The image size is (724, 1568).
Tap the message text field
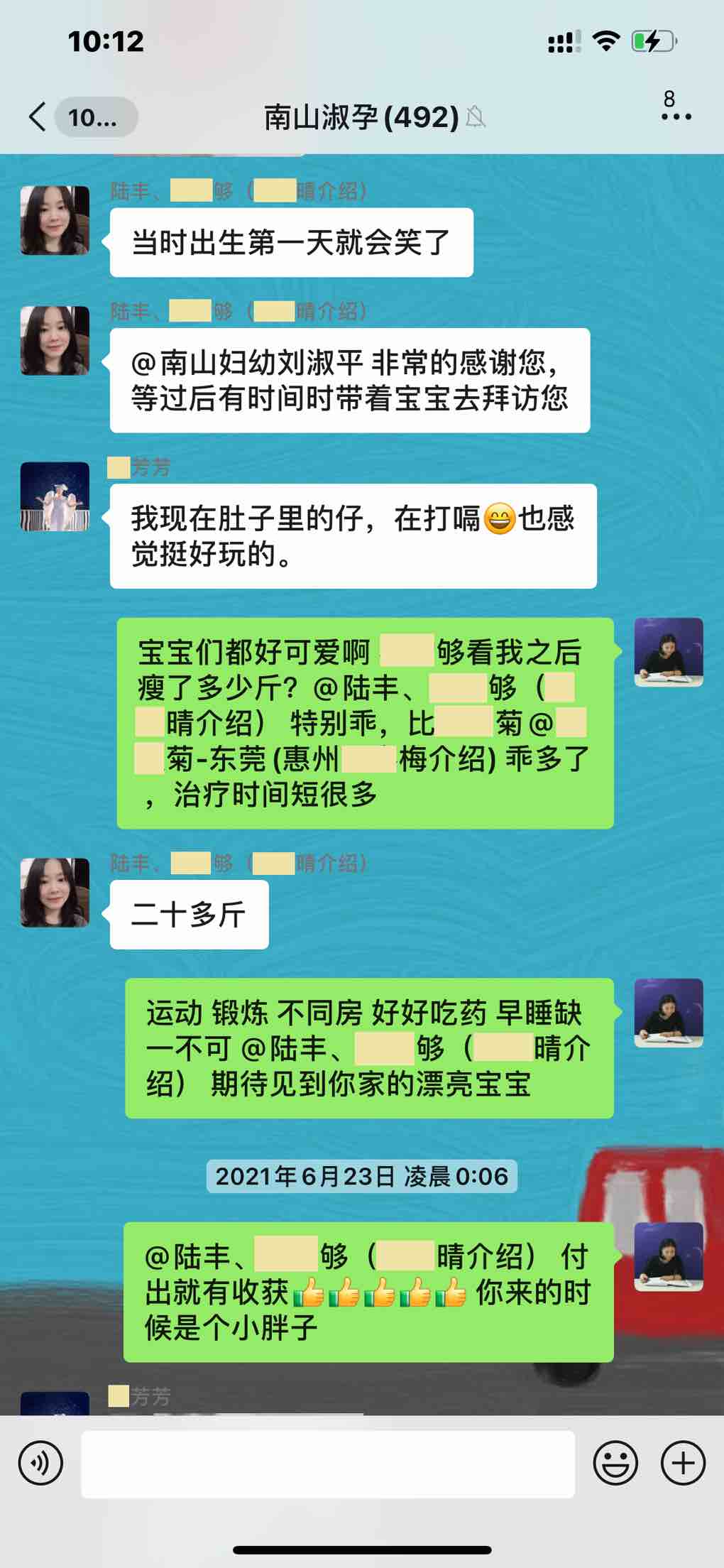[x=328, y=1464]
